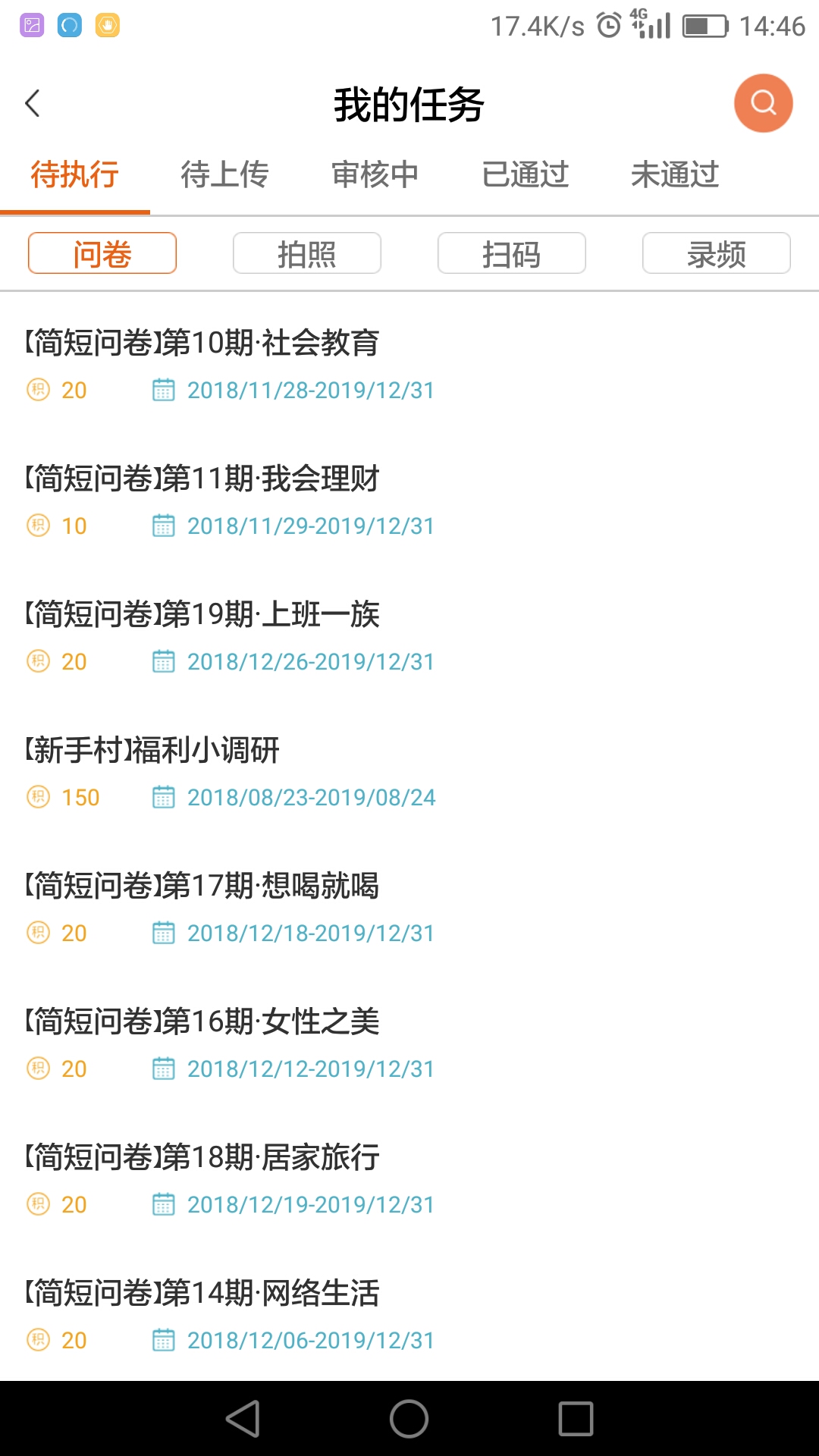Tap the system home button
This screenshot has height=1456, width=819.
(409, 1418)
